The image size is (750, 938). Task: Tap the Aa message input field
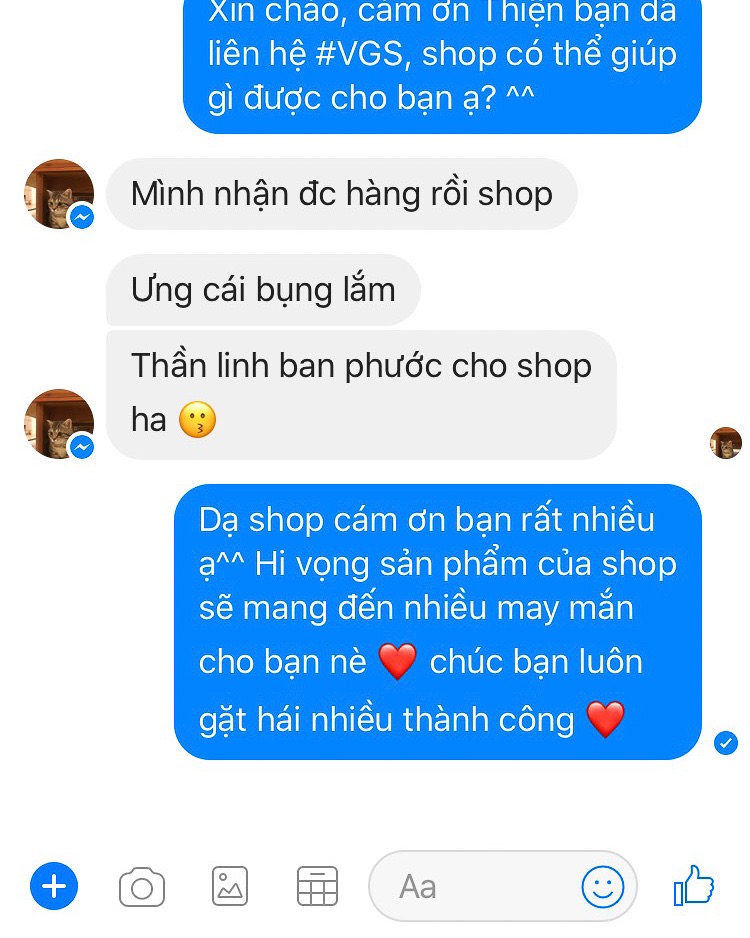tap(470, 886)
